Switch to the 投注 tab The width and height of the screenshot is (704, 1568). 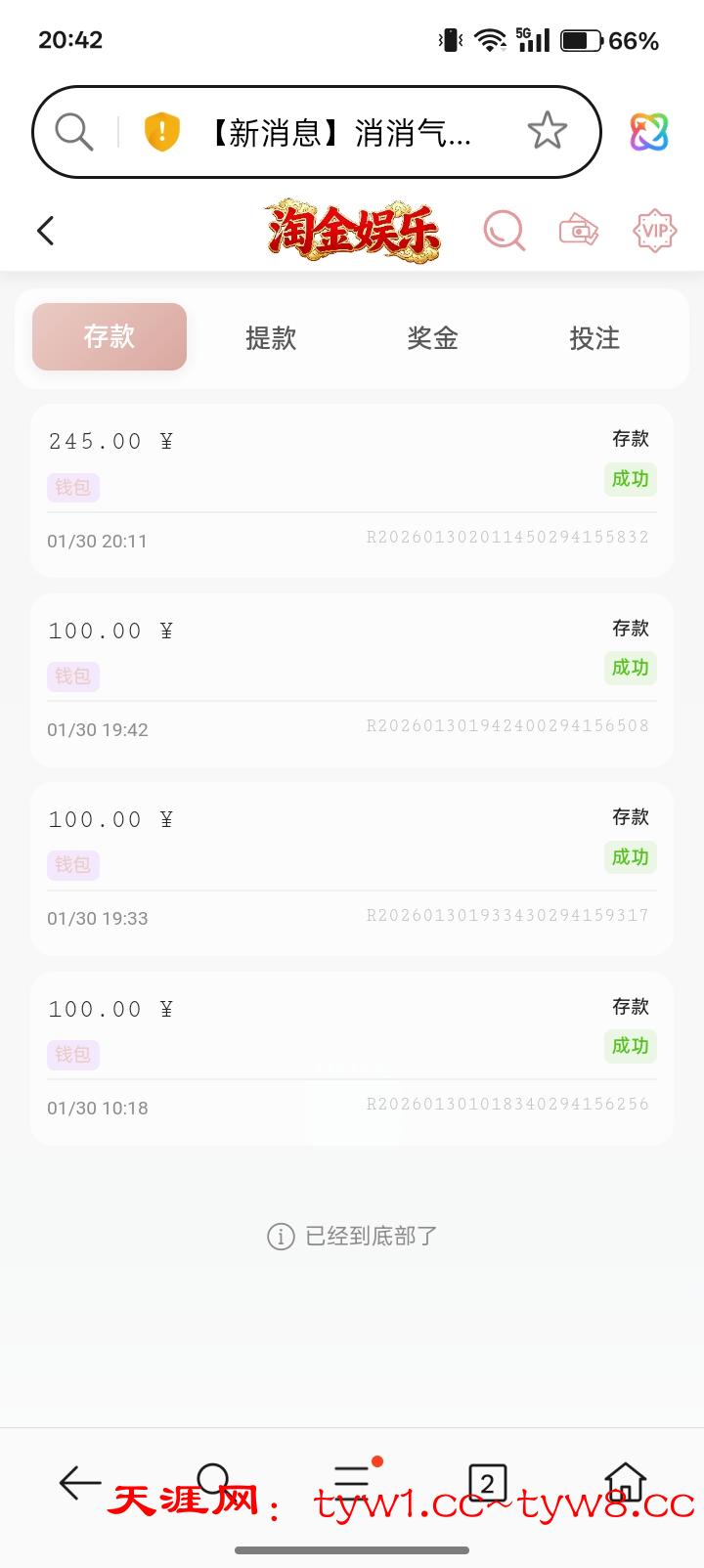click(x=594, y=338)
